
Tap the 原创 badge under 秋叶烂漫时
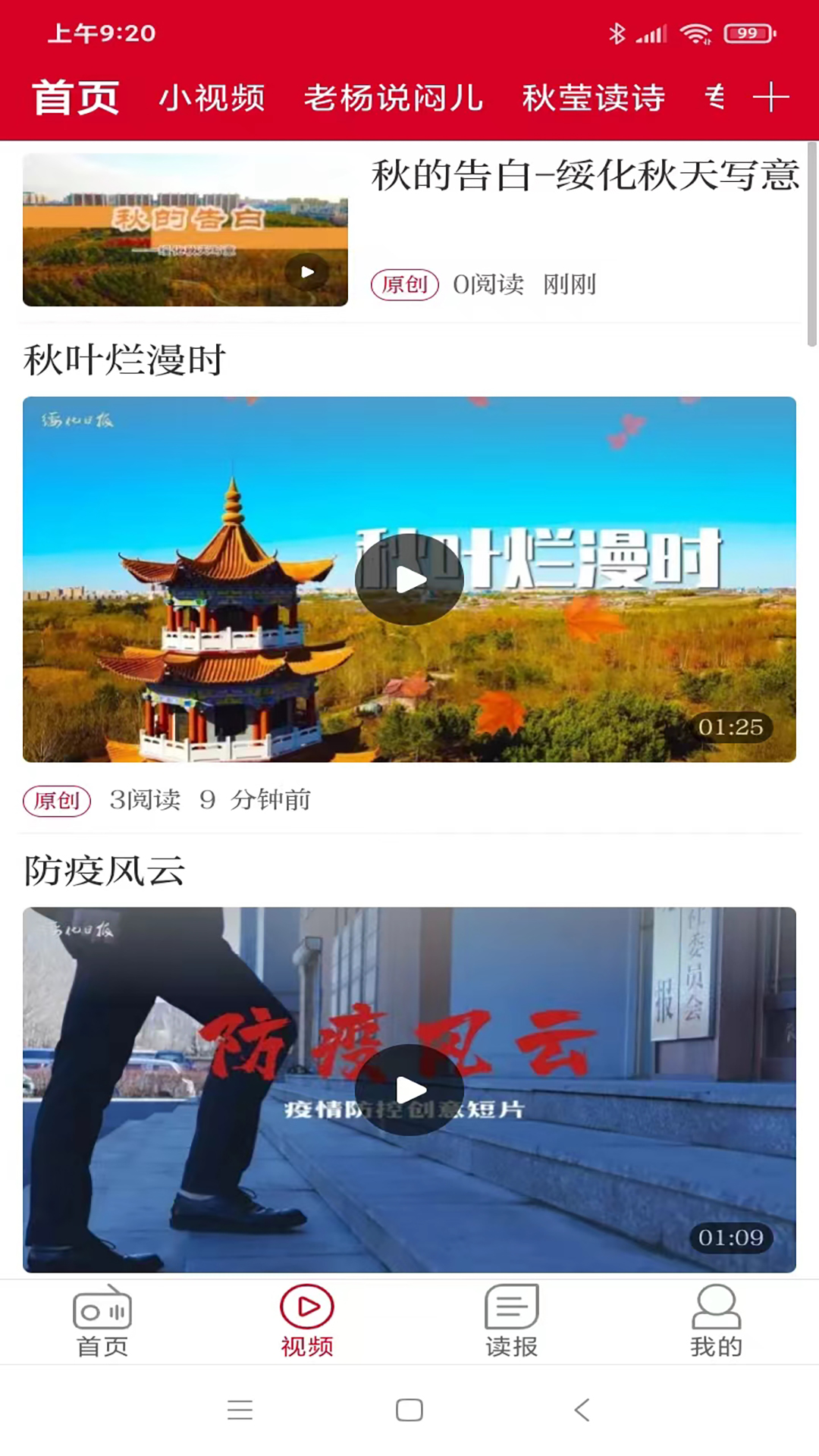pyautogui.click(x=57, y=799)
